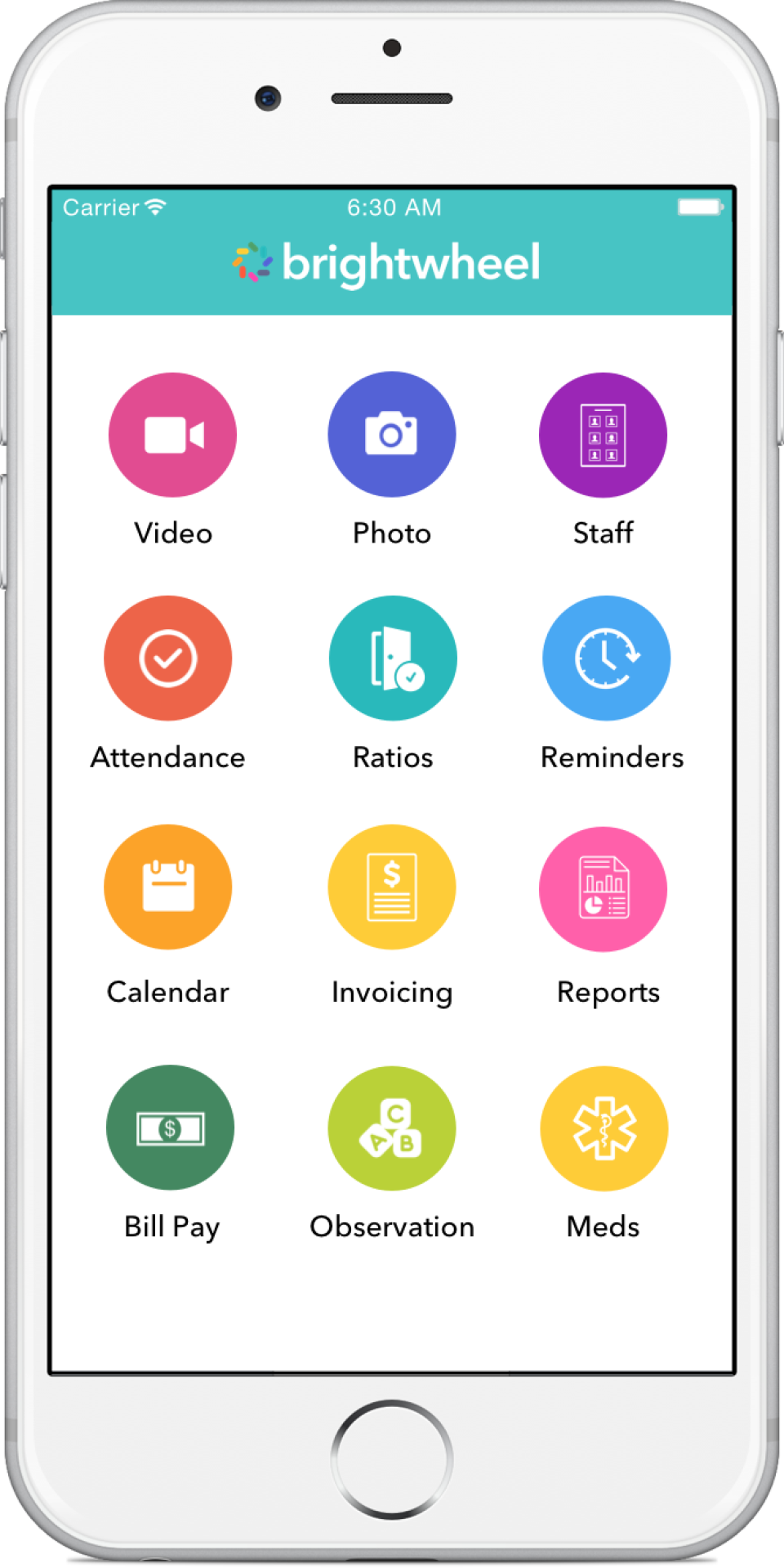The image size is (784, 1568).
Task: Click the 6:30 AM clock display
Action: [394, 208]
